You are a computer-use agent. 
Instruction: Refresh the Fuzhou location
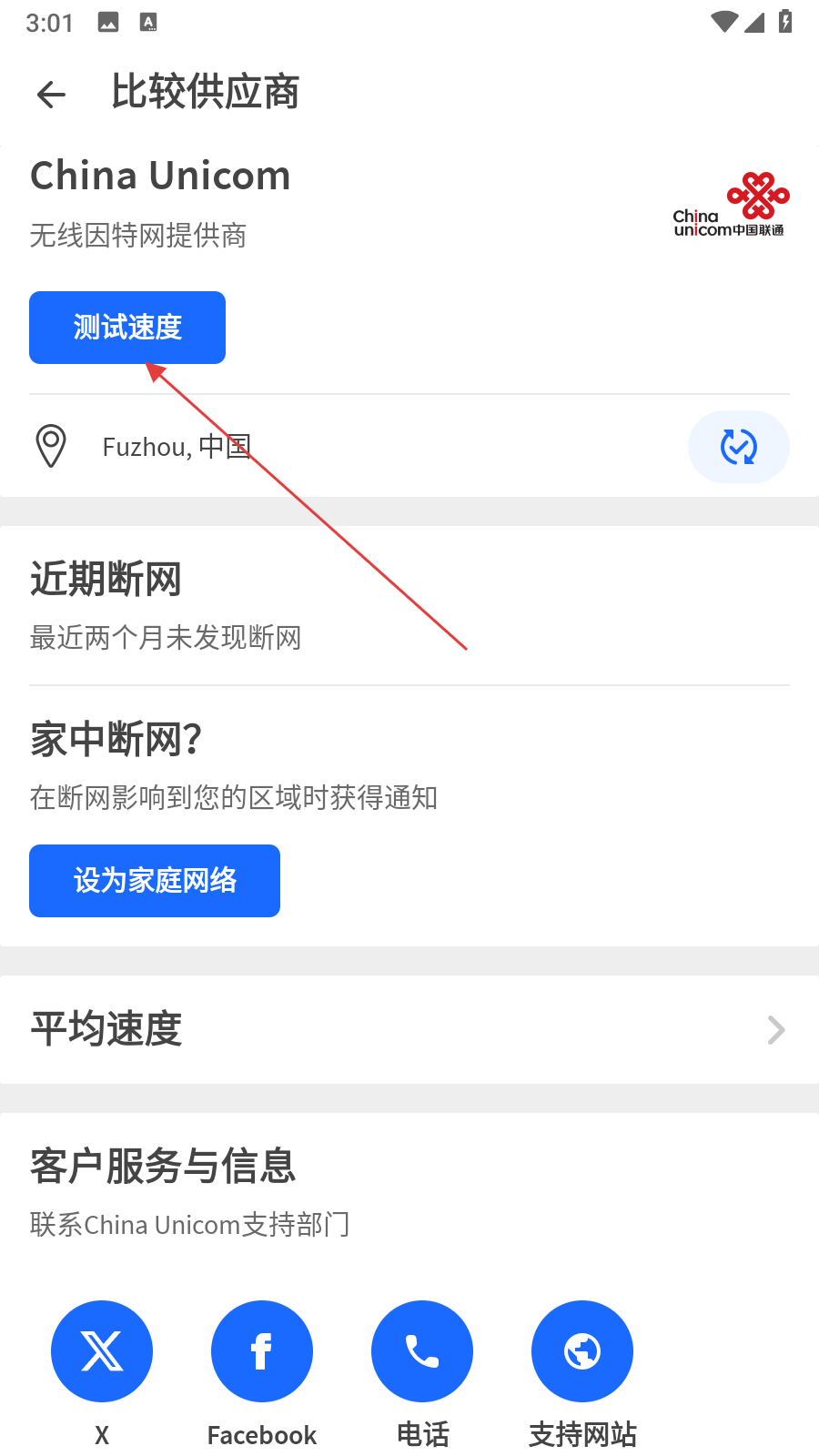pyautogui.click(x=738, y=447)
